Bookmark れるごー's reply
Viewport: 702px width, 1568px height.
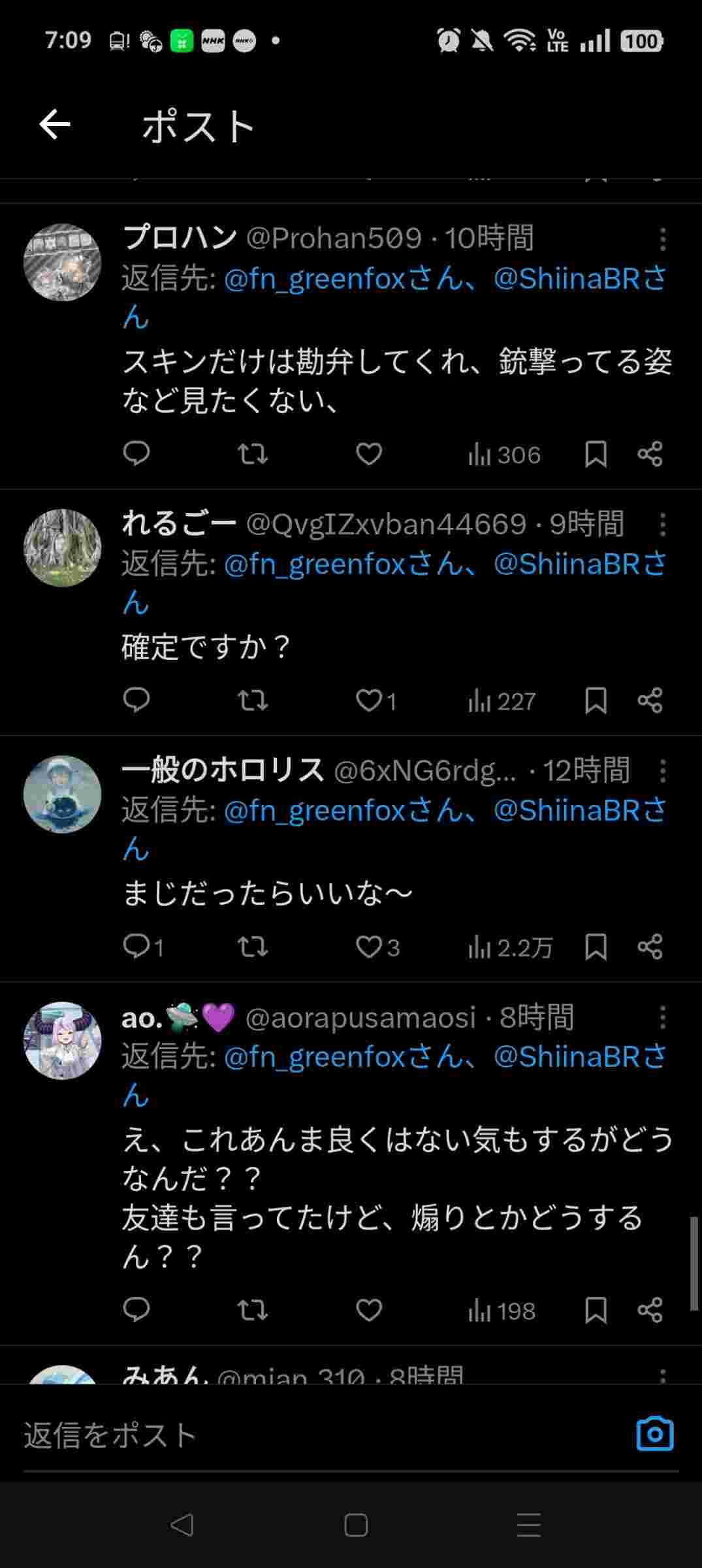pyautogui.click(x=596, y=700)
